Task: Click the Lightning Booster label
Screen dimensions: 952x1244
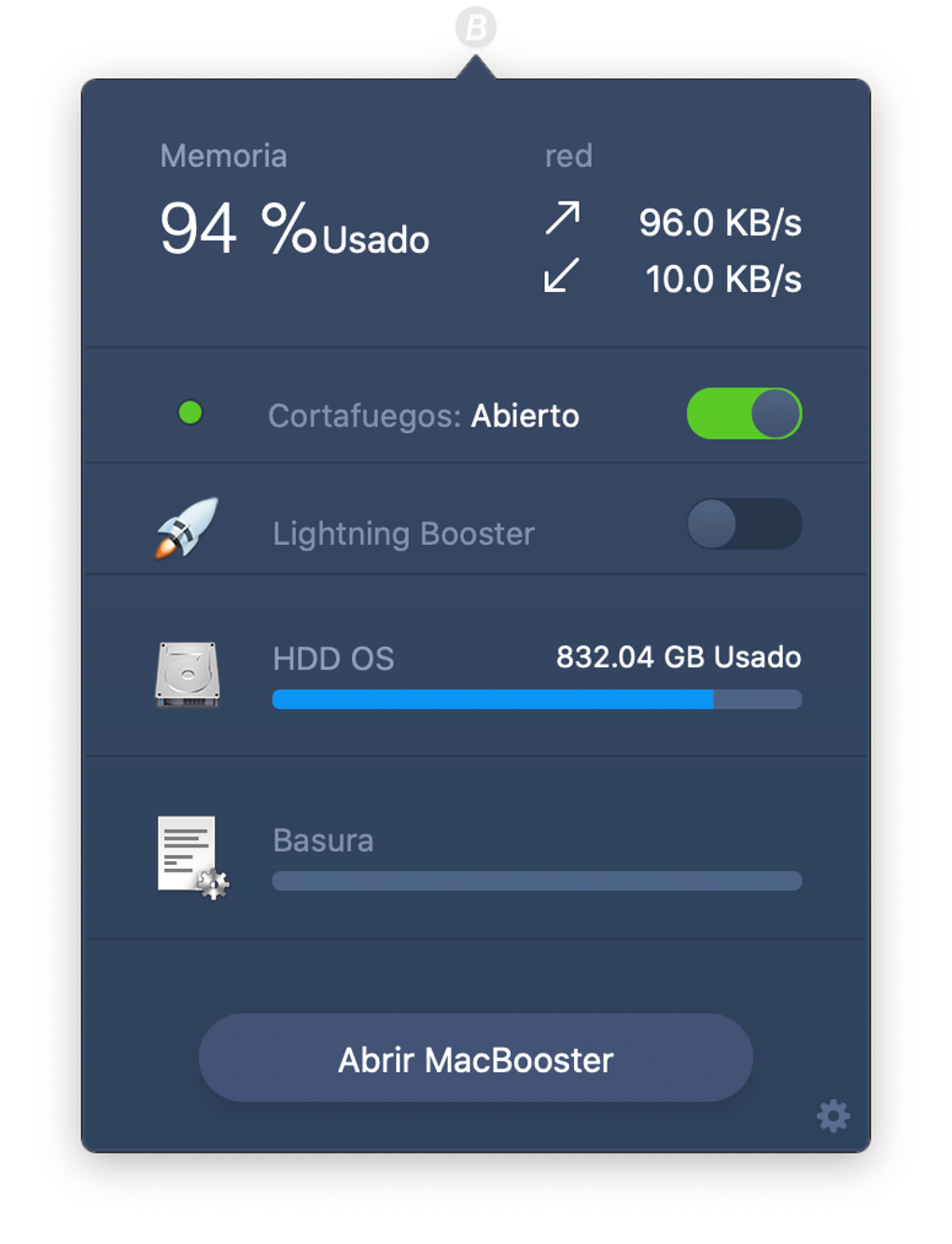Action: [402, 534]
